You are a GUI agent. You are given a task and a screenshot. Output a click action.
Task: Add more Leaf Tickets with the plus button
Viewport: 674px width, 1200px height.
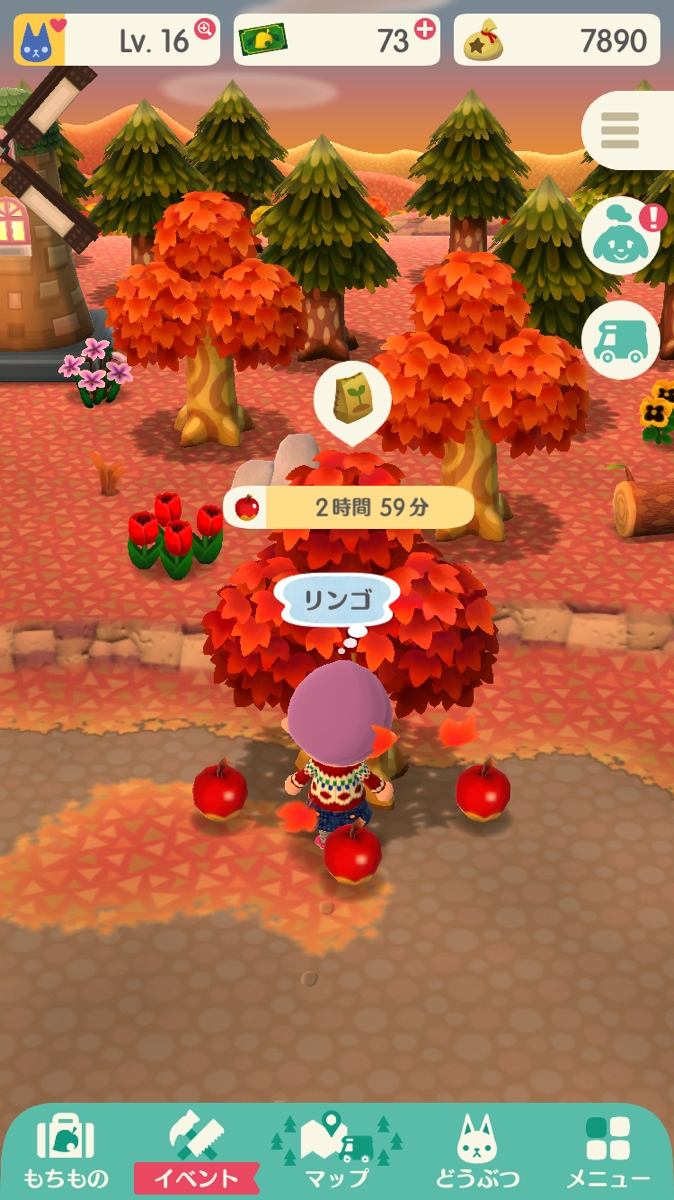(424, 30)
